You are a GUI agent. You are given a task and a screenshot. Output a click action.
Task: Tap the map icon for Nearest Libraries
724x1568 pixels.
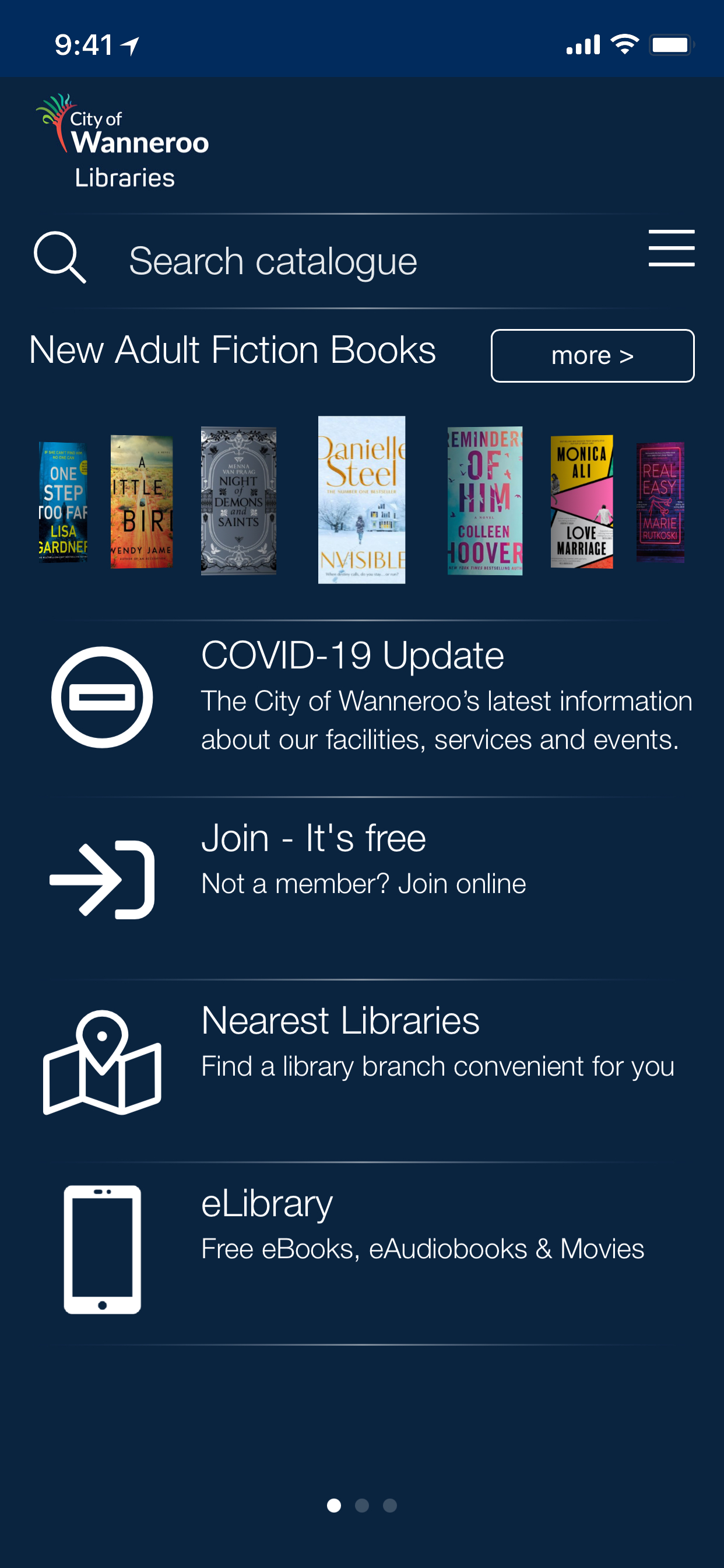[x=103, y=1063]
